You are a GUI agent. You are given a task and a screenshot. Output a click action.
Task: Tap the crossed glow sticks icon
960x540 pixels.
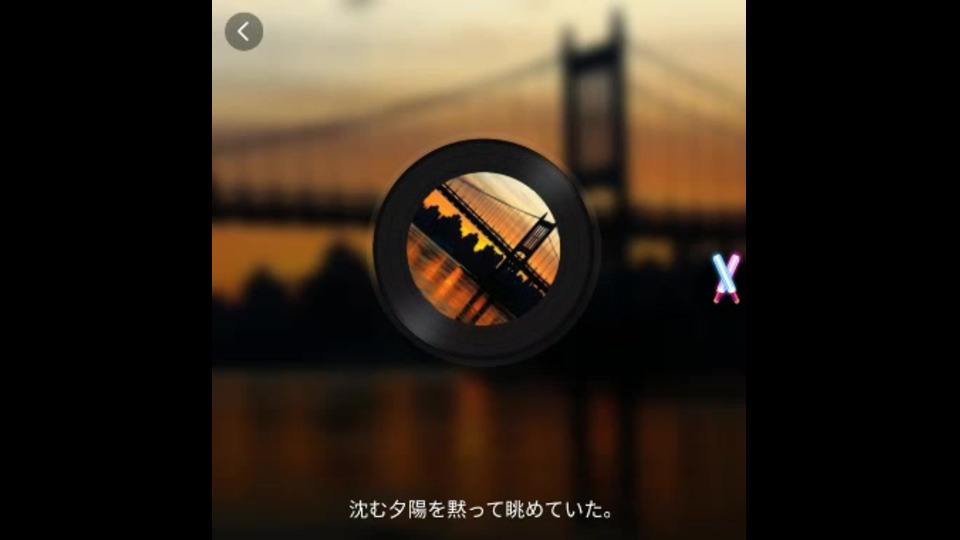click(726, 277)
